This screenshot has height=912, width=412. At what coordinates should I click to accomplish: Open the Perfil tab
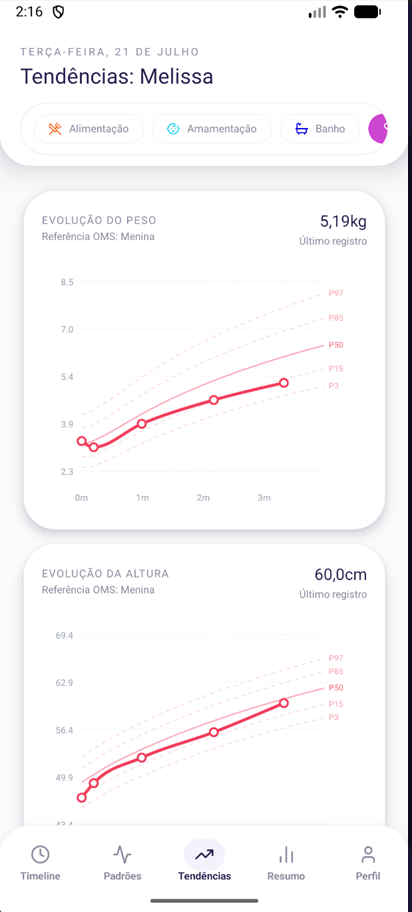pyautogui.click(x=368, y=863)
